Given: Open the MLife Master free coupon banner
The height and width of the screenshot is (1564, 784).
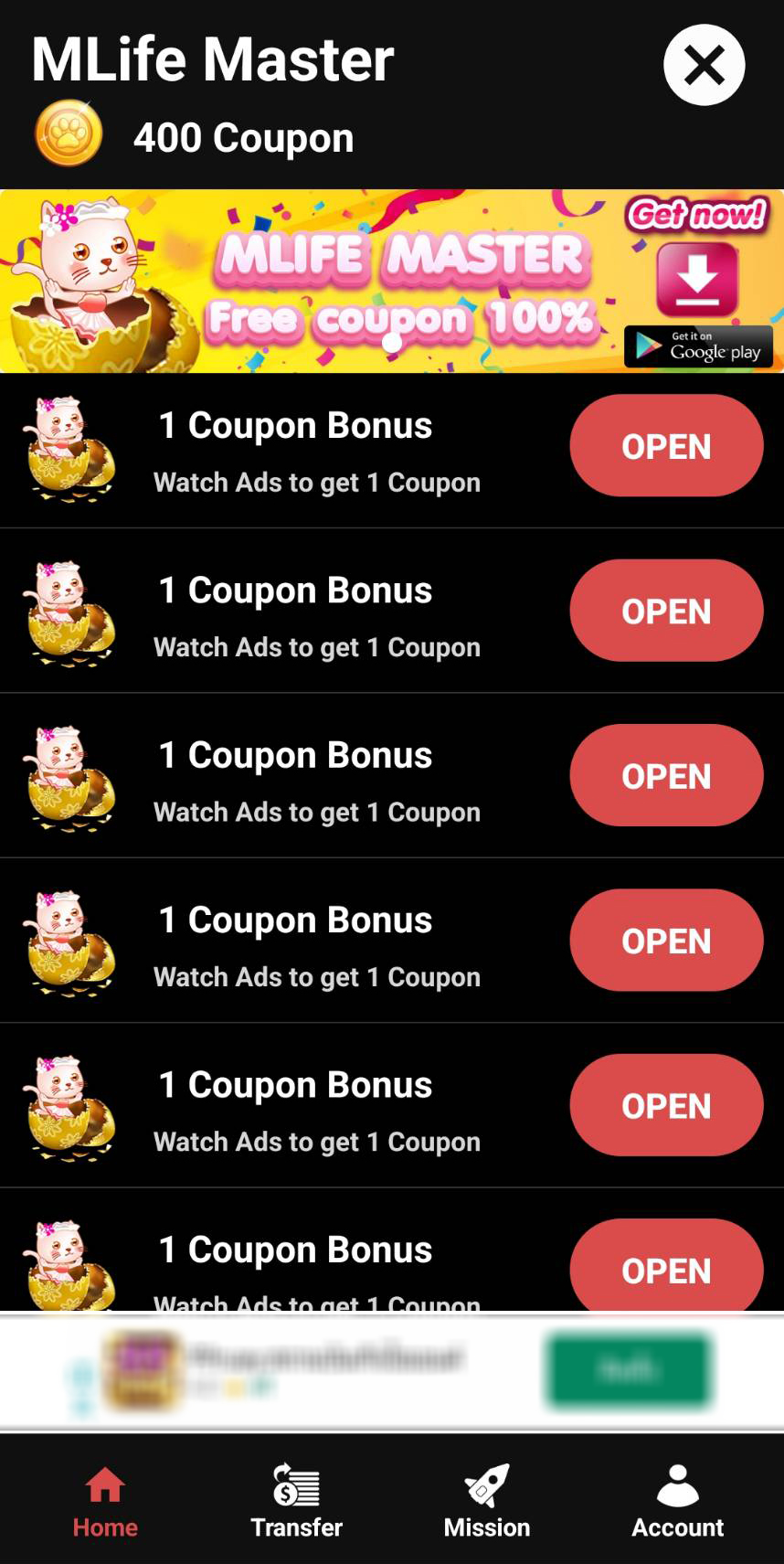Looking at the screenshot, I should (392, 281).
